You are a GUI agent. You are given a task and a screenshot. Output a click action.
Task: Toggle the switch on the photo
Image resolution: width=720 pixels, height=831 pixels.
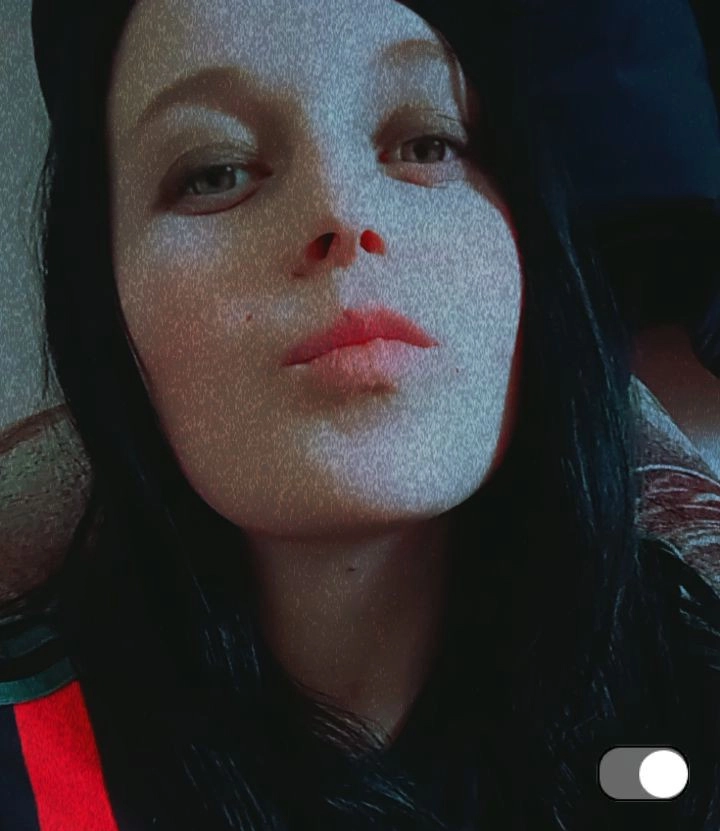click(643, 774)
